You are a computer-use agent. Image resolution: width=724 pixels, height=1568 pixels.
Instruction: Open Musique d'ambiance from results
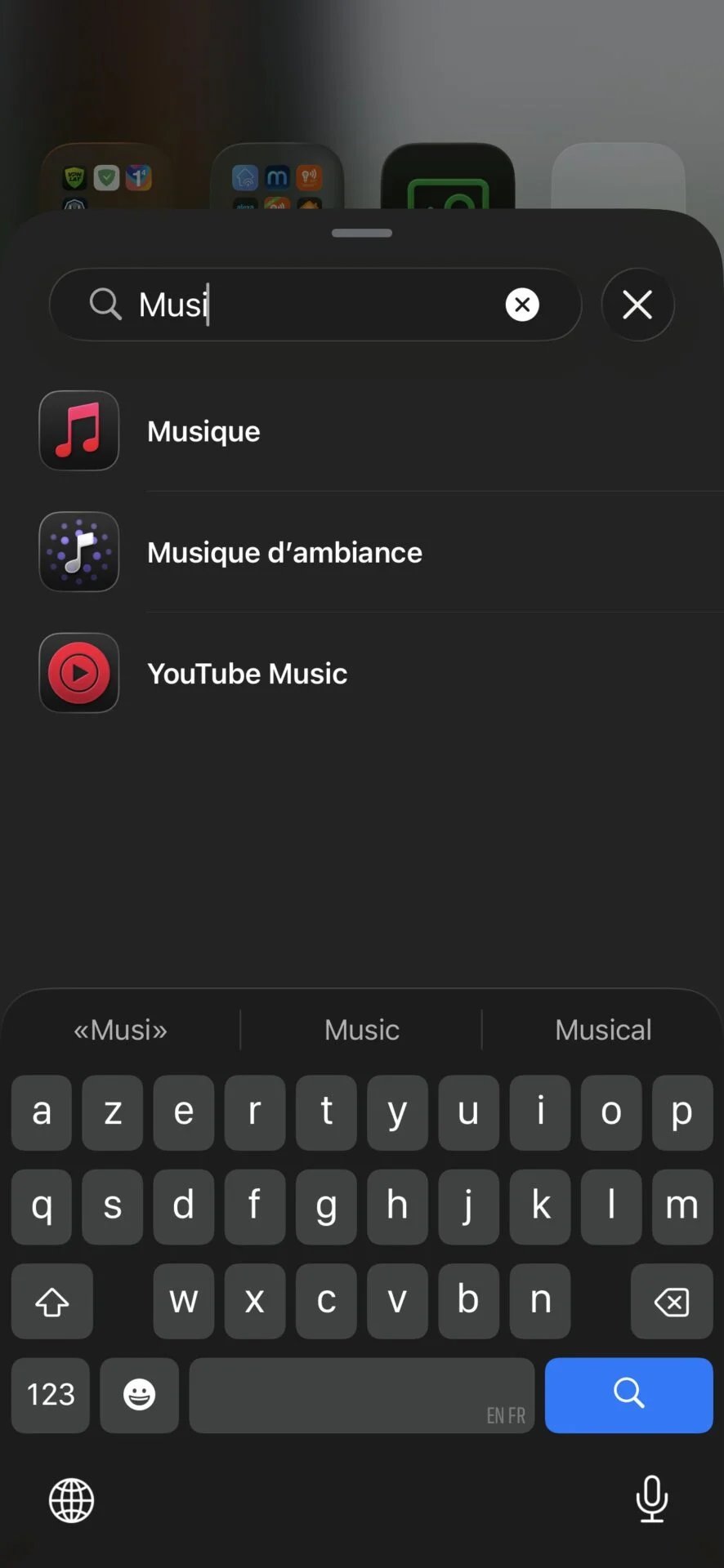coord(284,552)
